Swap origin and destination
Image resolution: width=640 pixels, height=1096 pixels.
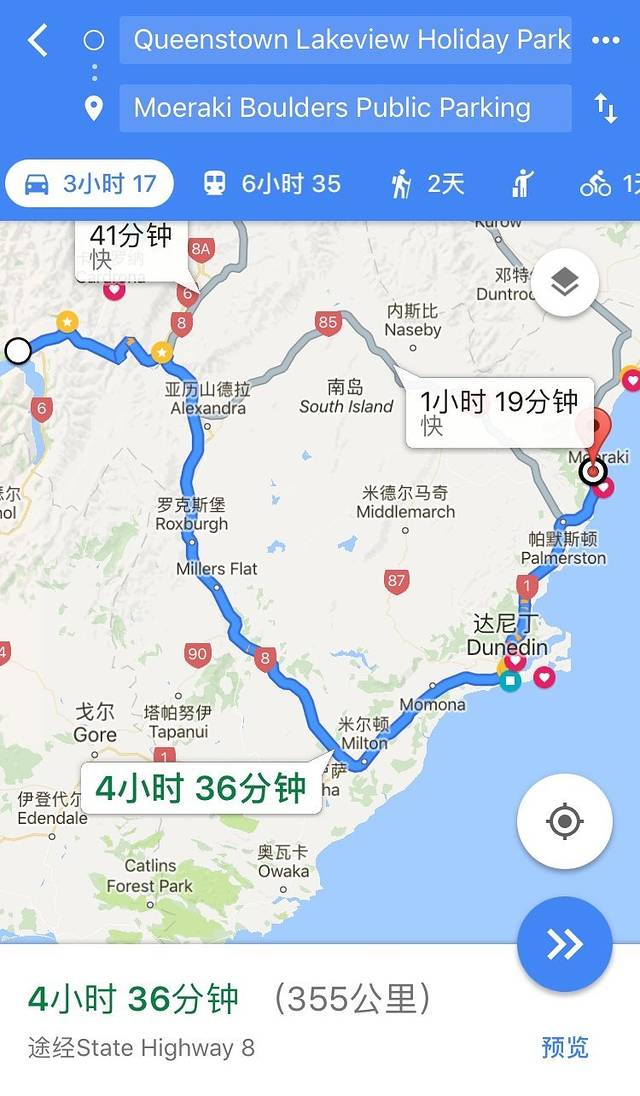pyautogui.click(x=605, y=108)
